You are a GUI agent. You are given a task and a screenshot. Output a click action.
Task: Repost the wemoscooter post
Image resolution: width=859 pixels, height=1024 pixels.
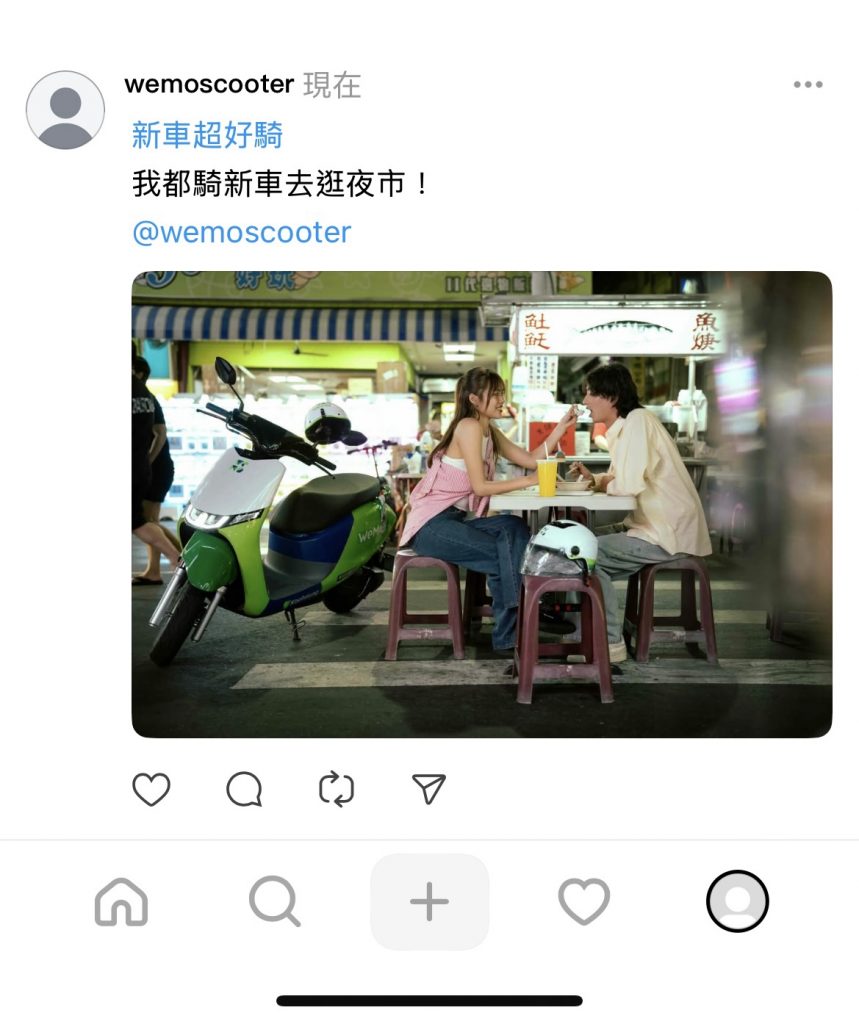coord(336,790)
